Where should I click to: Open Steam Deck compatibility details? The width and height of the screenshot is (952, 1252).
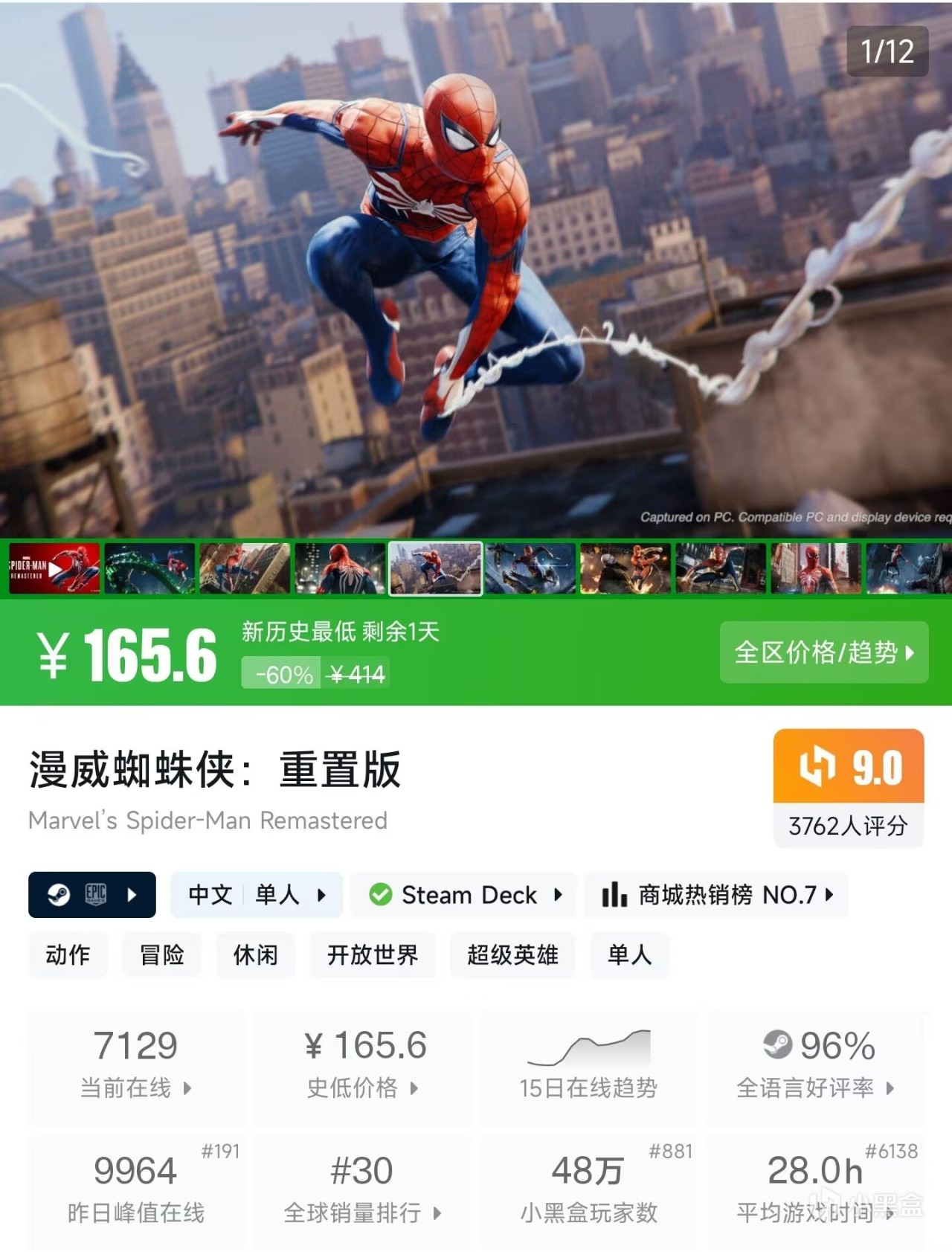click(465, 894)
